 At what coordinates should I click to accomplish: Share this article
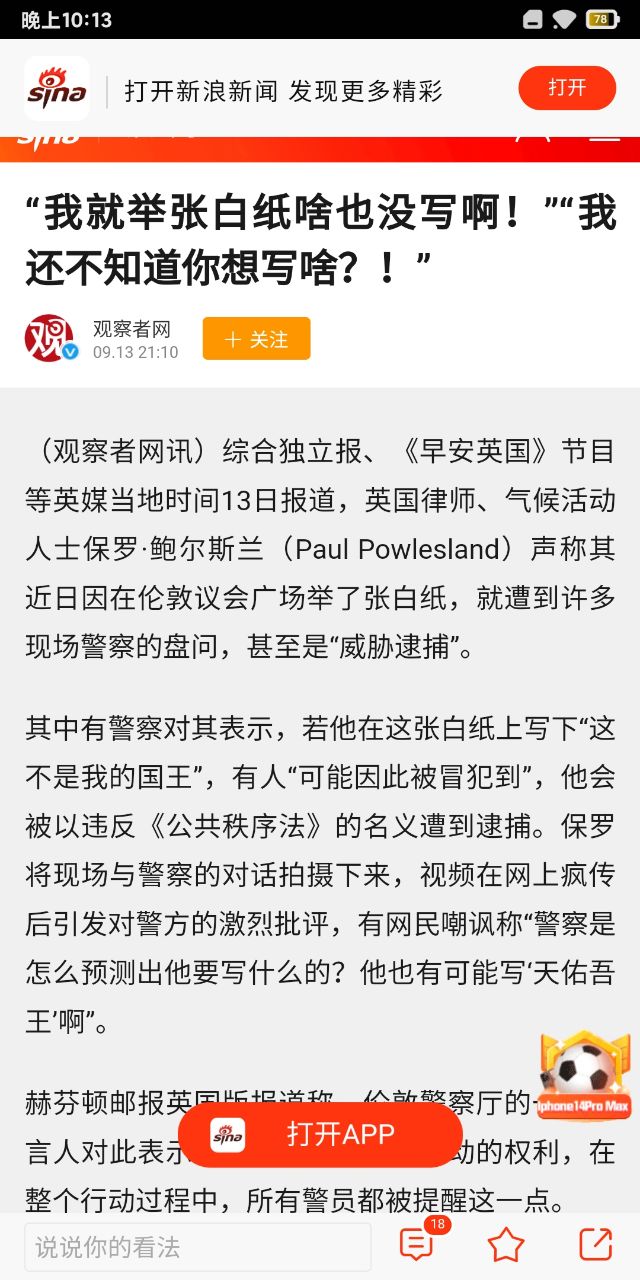coord(595,1244)
